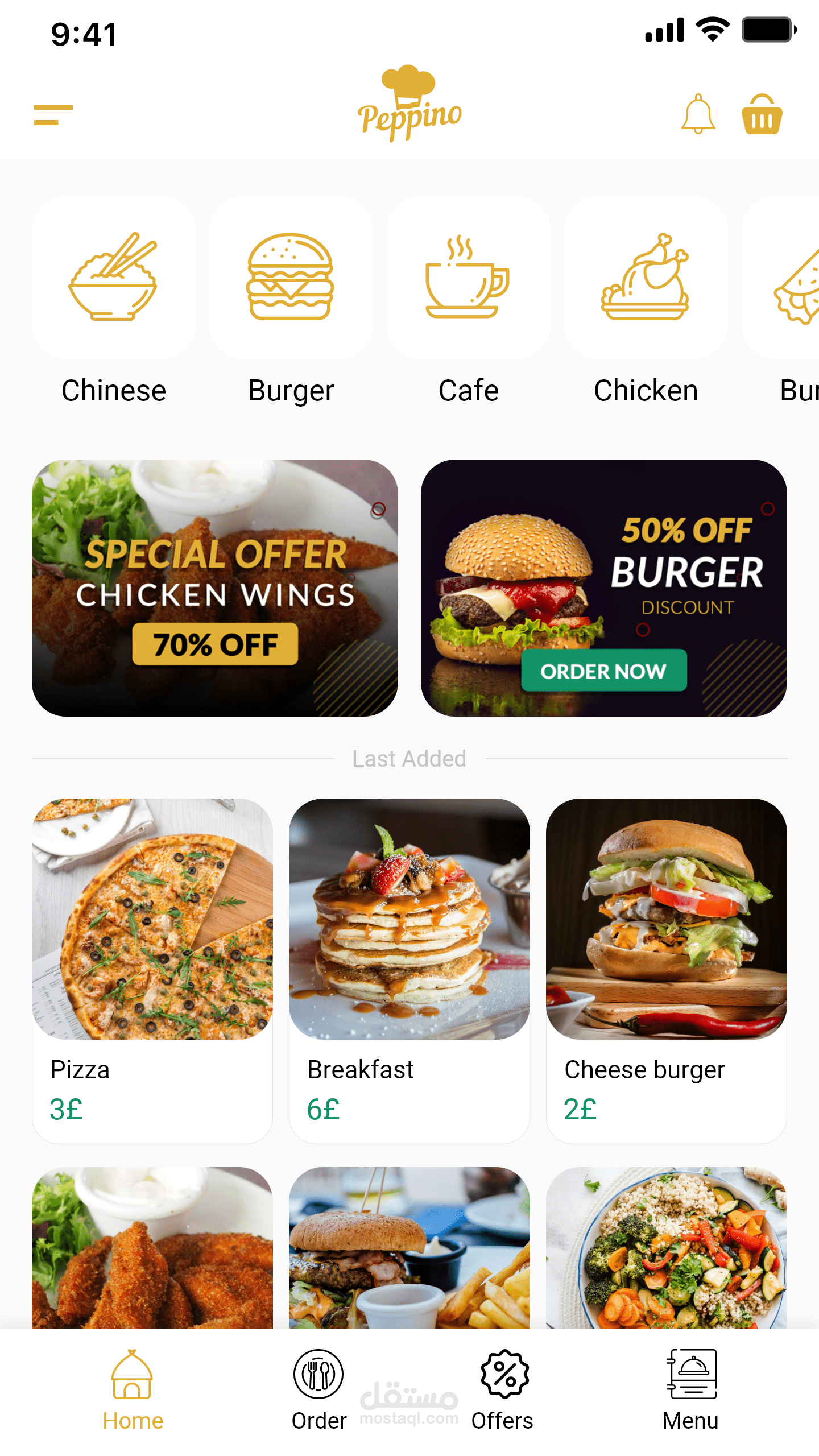Viewport: 819px width, 1456px height.
Task: Browse the Chicken category
Action: pos(646,278)
